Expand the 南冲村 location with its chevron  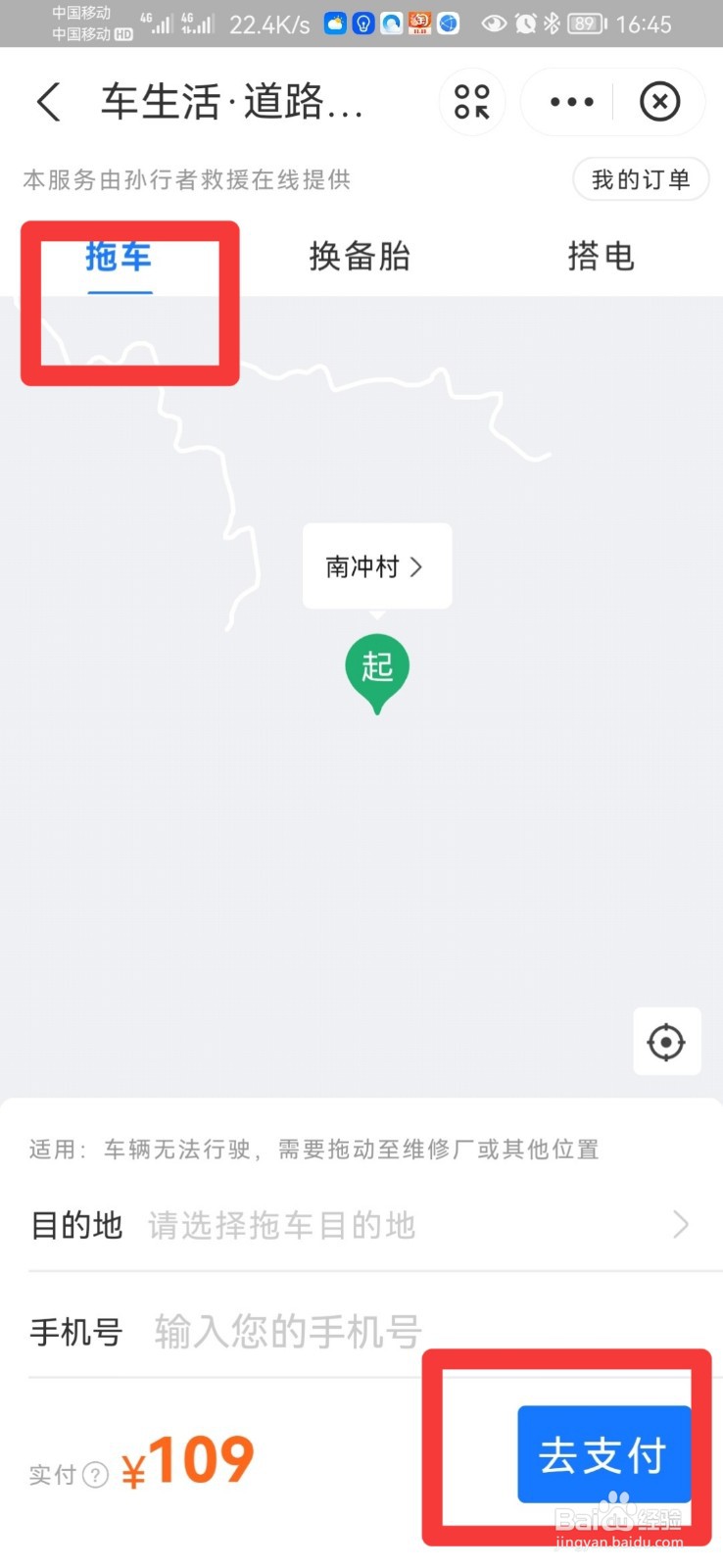click(x=416, y=566)
